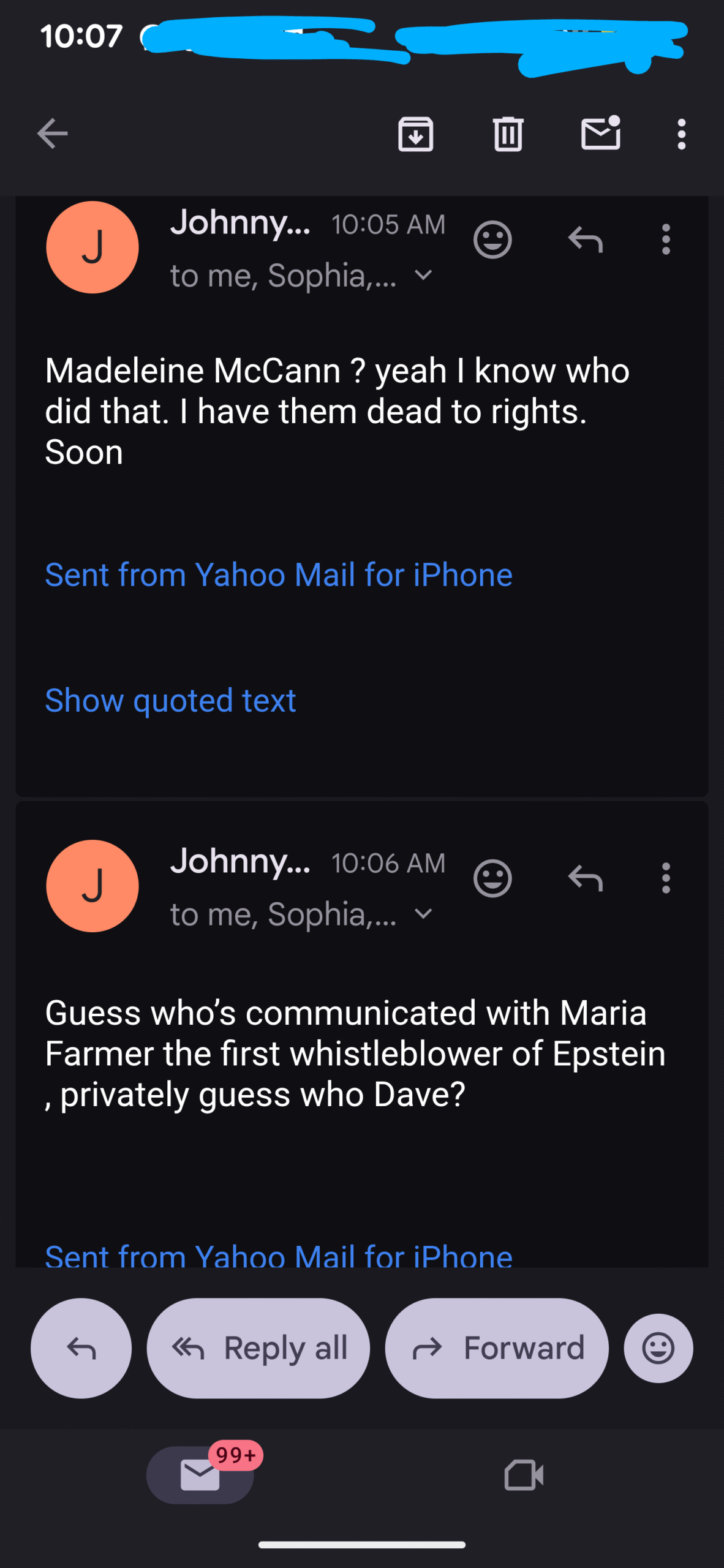Reply to the 10:05 AM message
This screenshot has width=724, height=1568.
click(x=586, y=239)
